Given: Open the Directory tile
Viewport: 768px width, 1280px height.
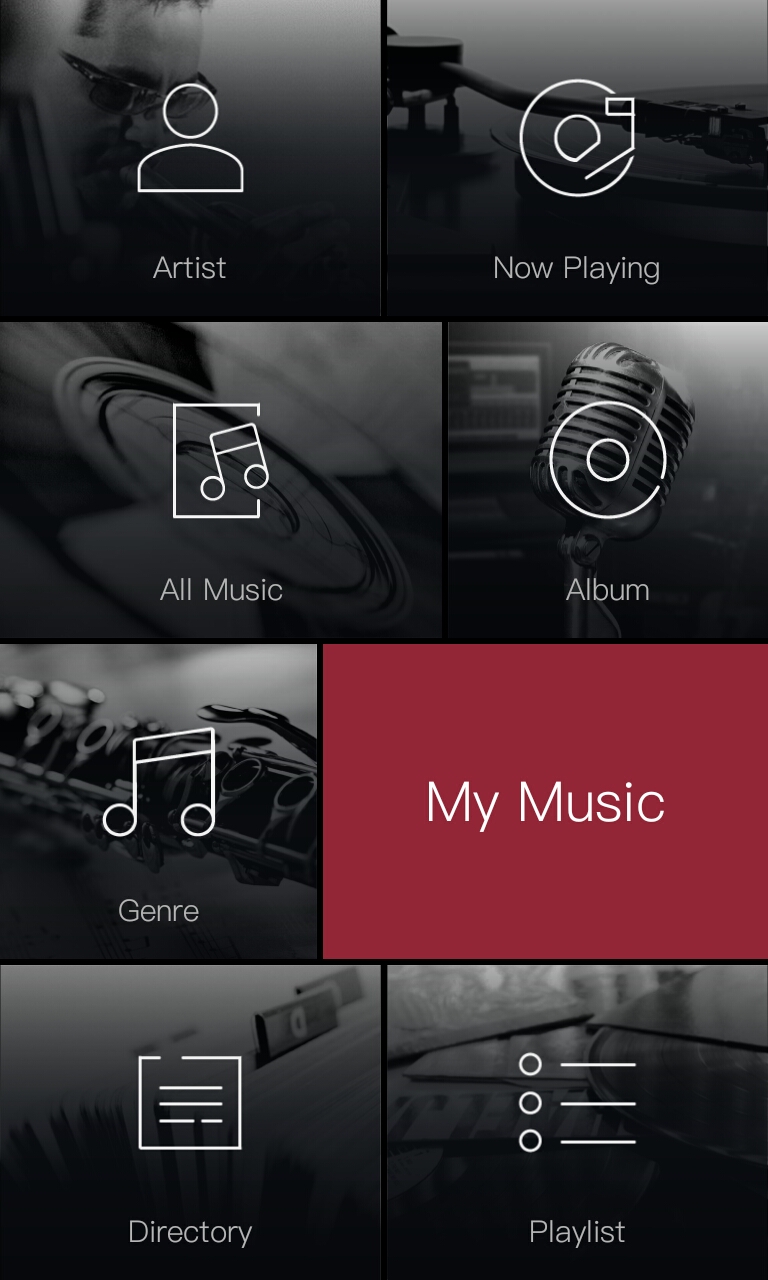Looking at the screenshot, I should point(190,1120).
